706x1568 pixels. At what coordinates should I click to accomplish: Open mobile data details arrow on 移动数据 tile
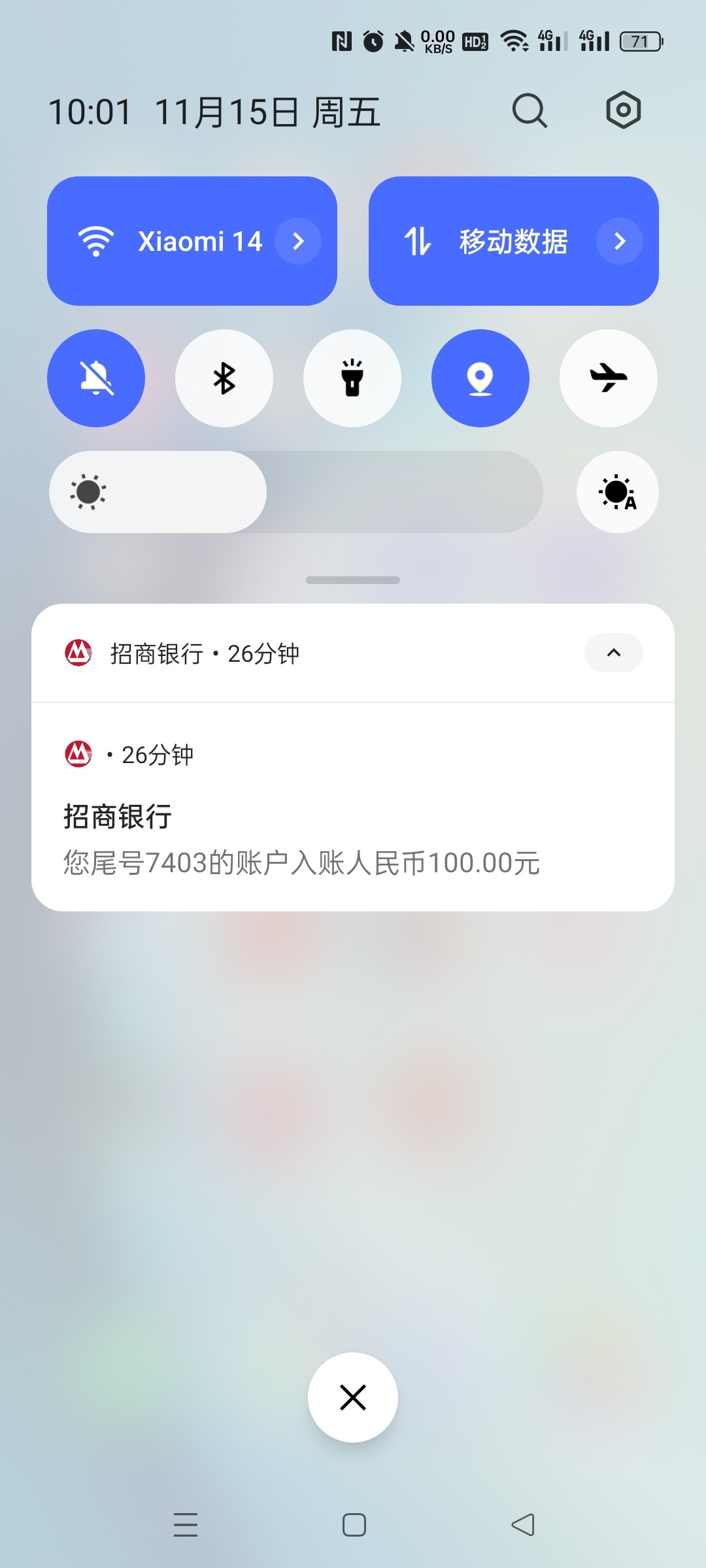click(620, 241)
